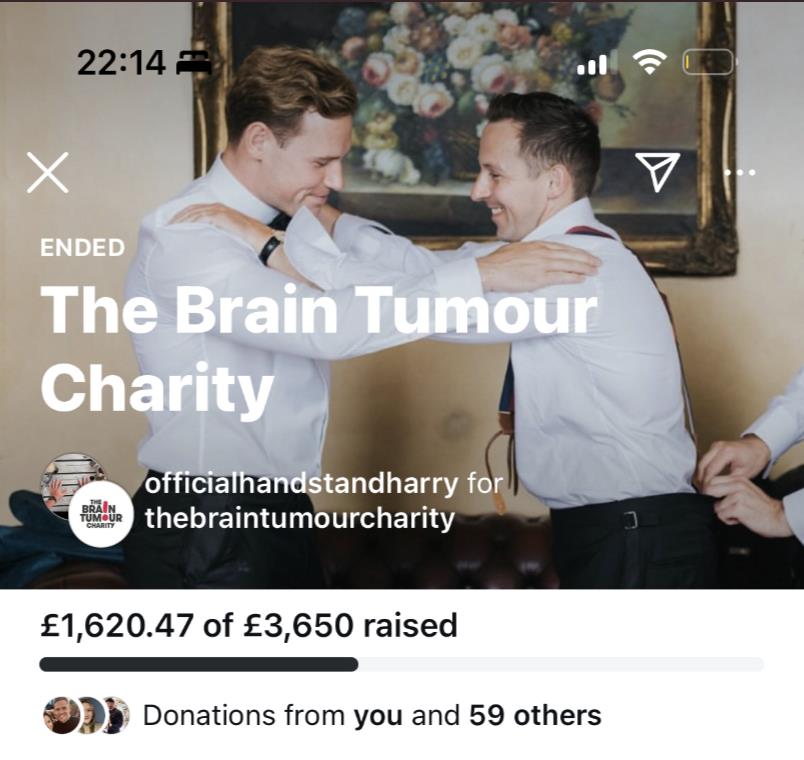Open thebraintumourcharity's profile
Viewport: 804px width, 760px height.
(x=300, y=518)
